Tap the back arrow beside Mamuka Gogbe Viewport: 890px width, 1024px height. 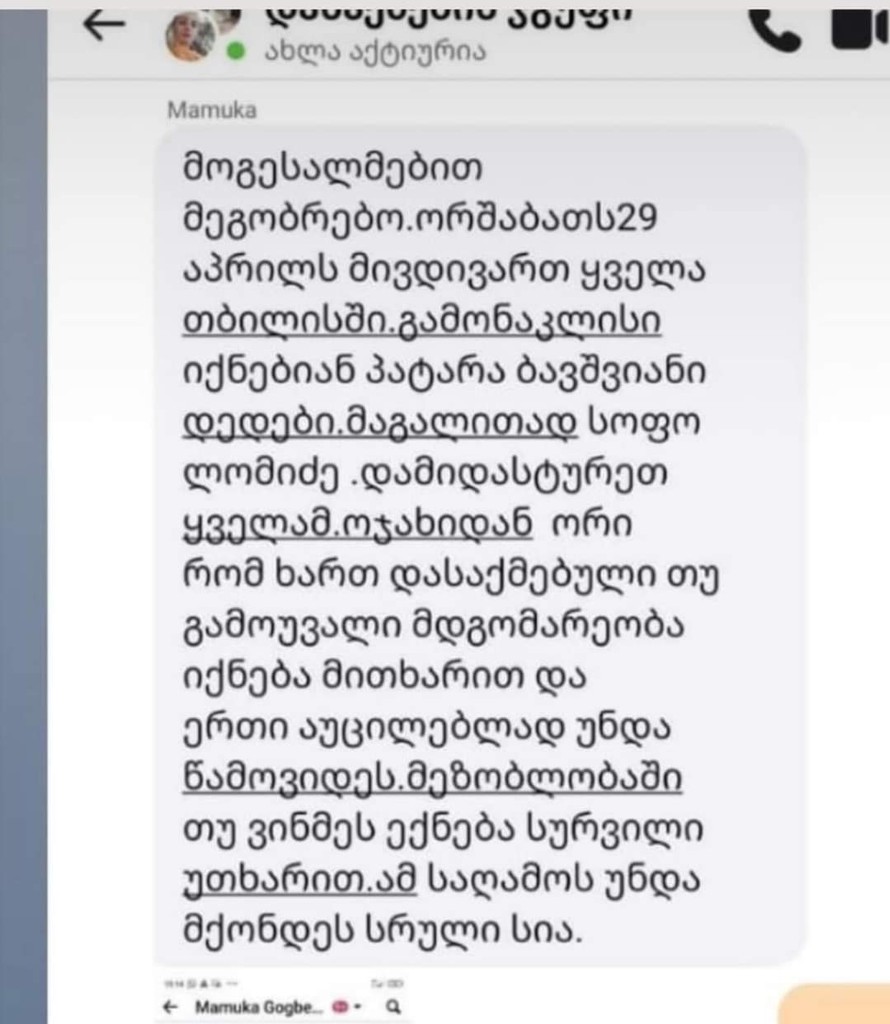tap(170, 1006)
